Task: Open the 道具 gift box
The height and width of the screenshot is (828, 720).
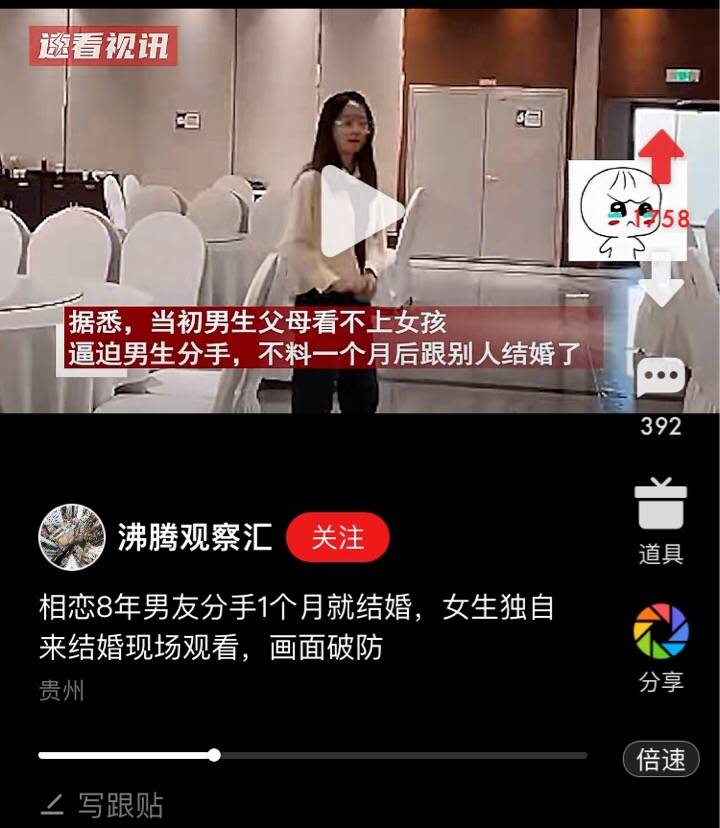Action: (661, 505)
